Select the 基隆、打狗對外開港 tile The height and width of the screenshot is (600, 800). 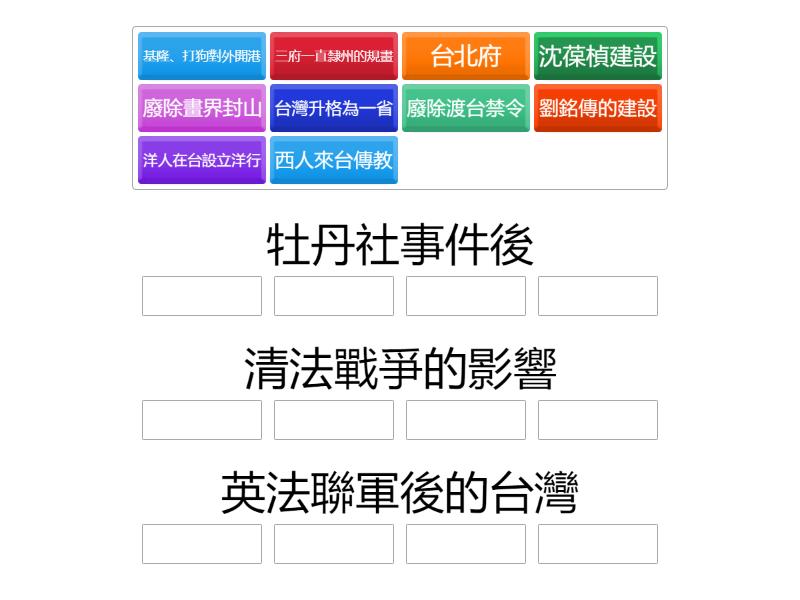point(202,56)
